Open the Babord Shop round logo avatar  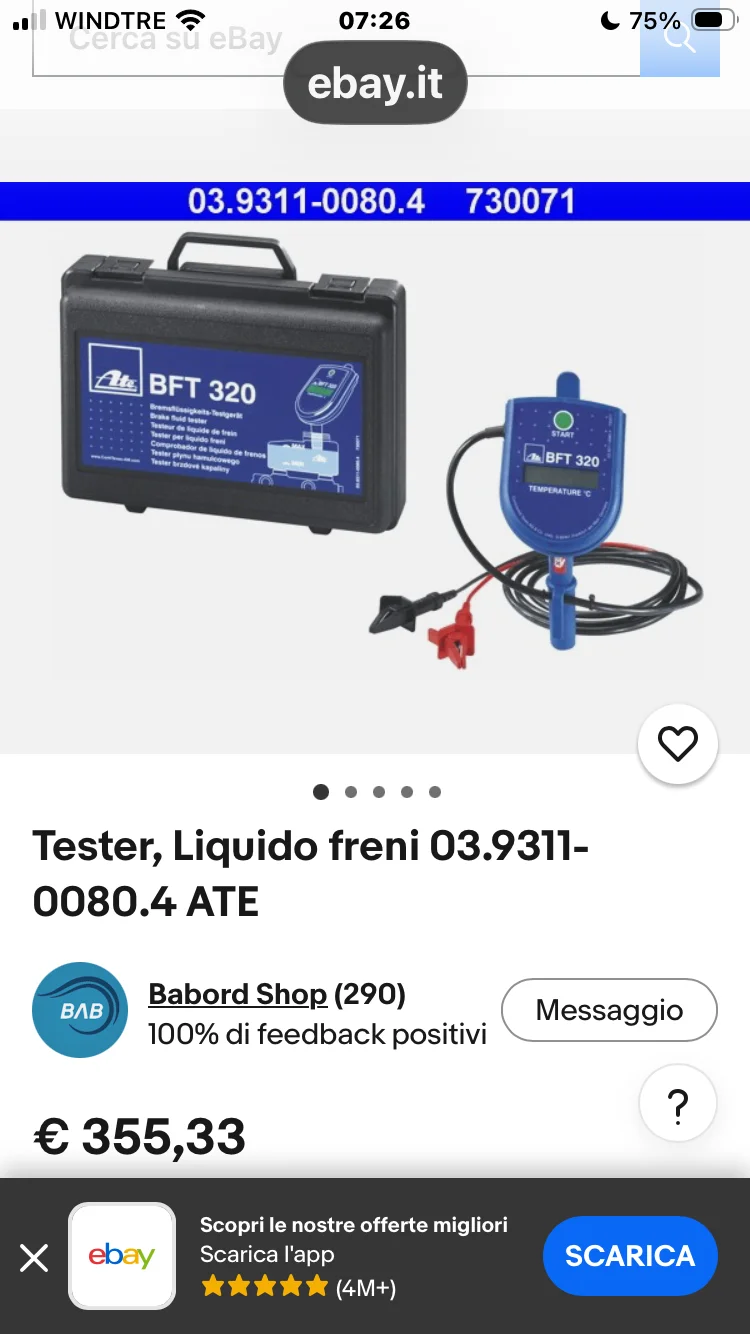click(80, 1010)
